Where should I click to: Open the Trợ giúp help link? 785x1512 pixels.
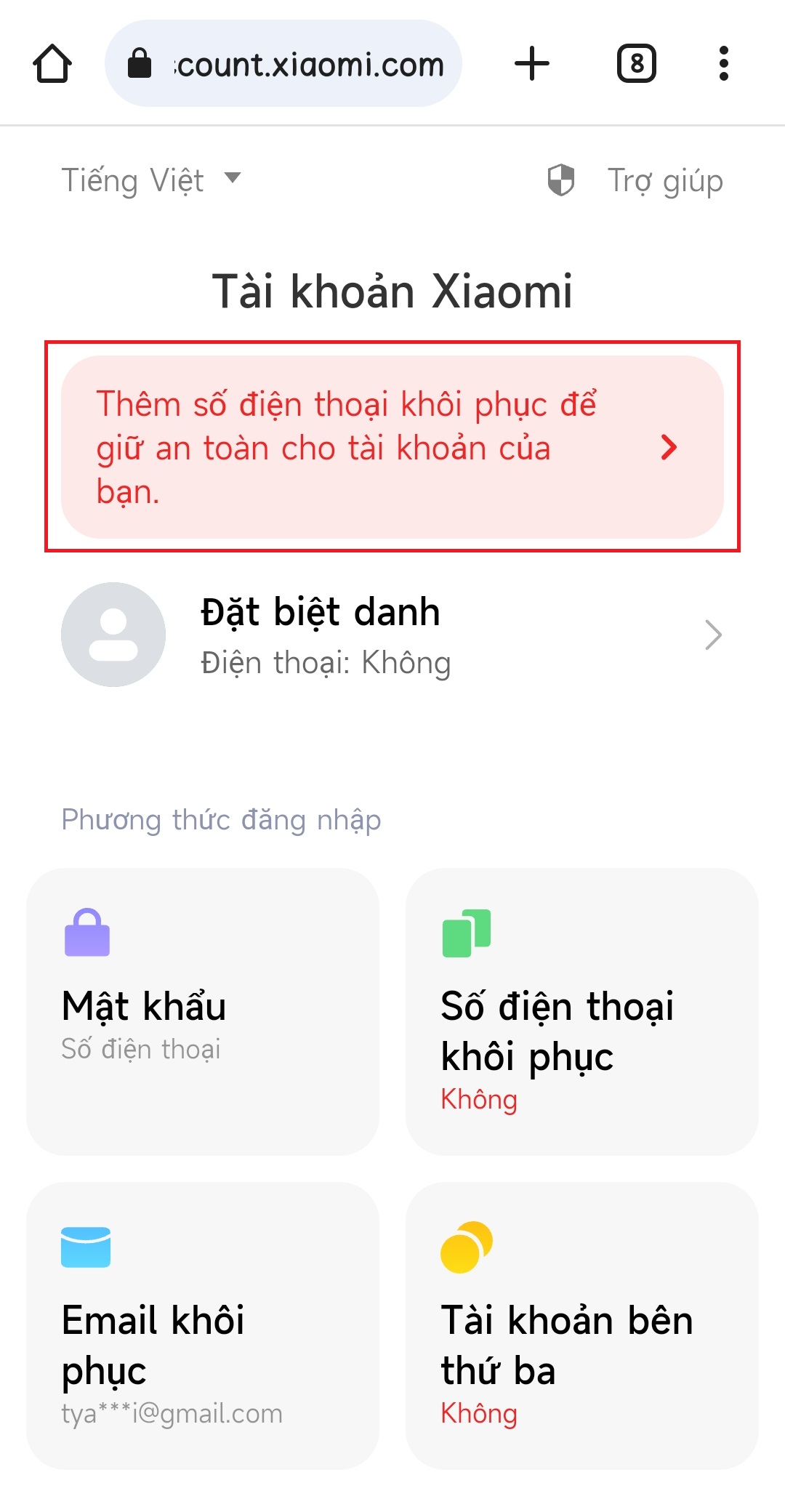pos(635,180)
